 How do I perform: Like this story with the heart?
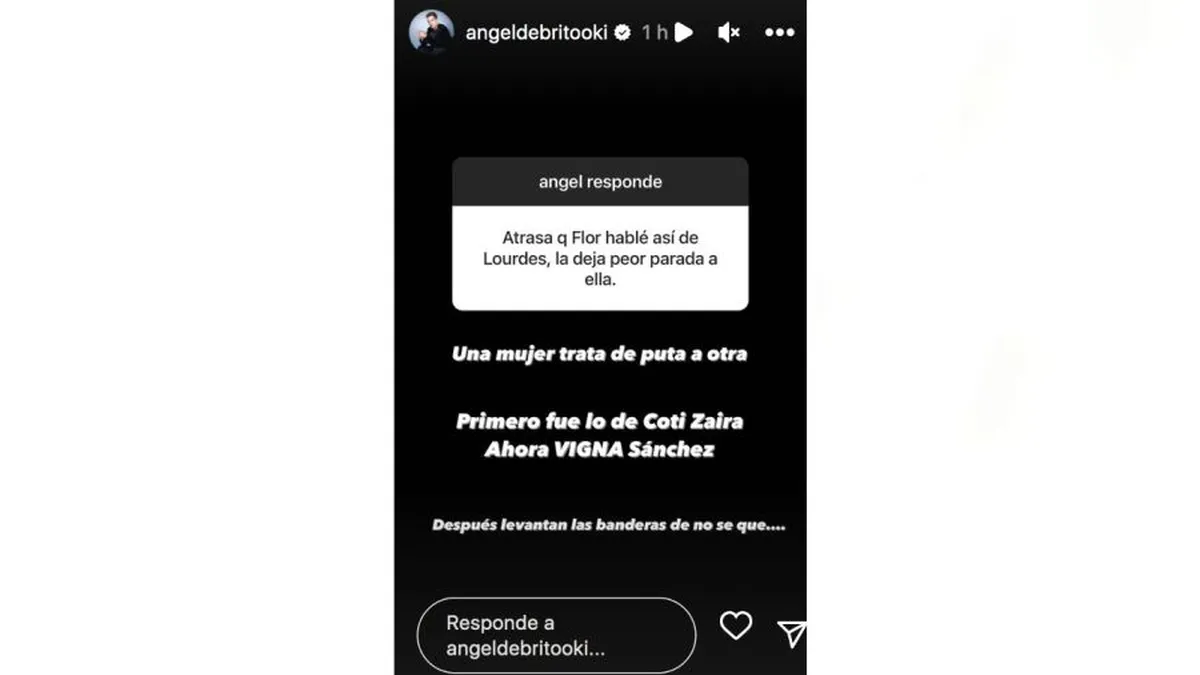click(x=736, y=626)
